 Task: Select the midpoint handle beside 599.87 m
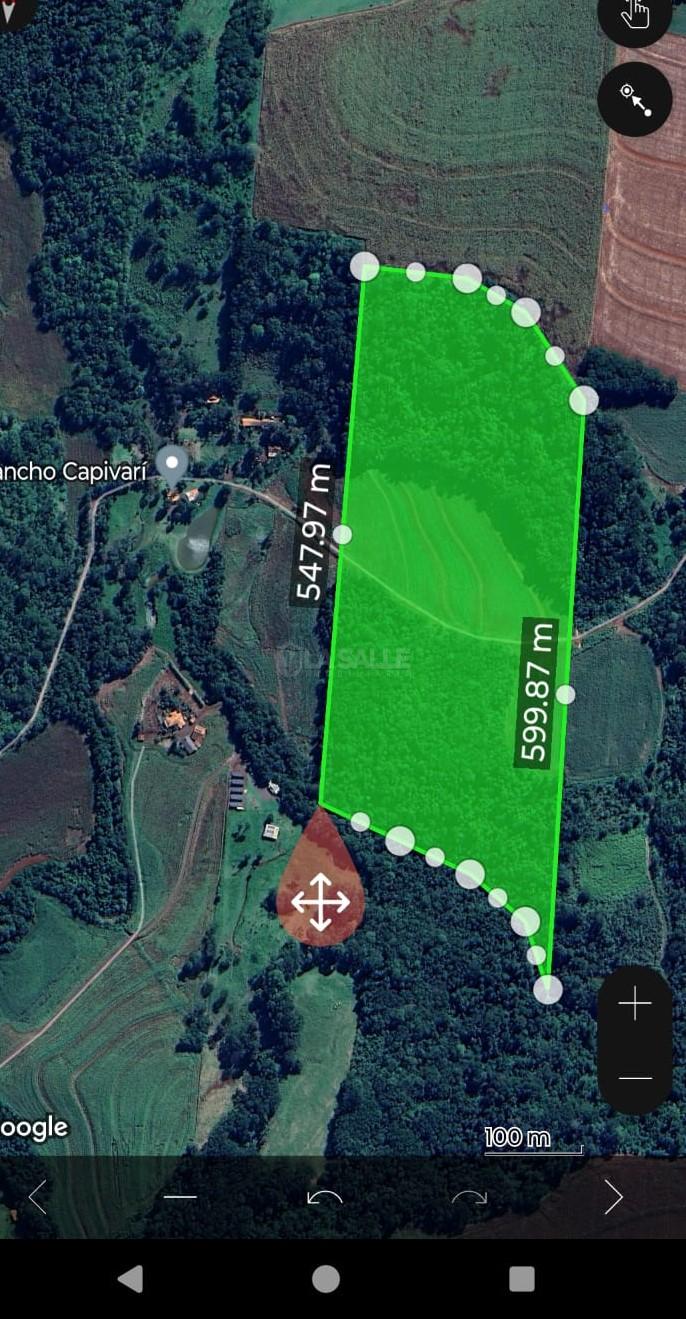click(x=565, y=694)
